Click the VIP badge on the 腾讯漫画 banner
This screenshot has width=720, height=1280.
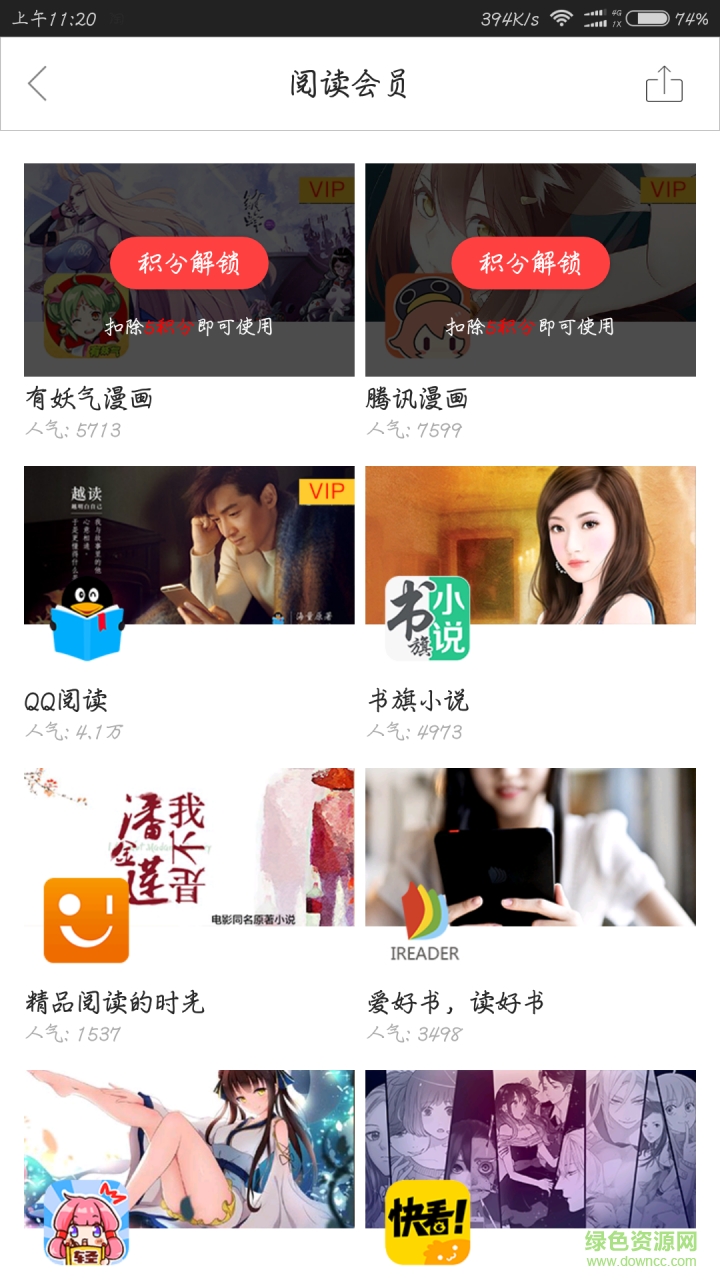[669, 188]
